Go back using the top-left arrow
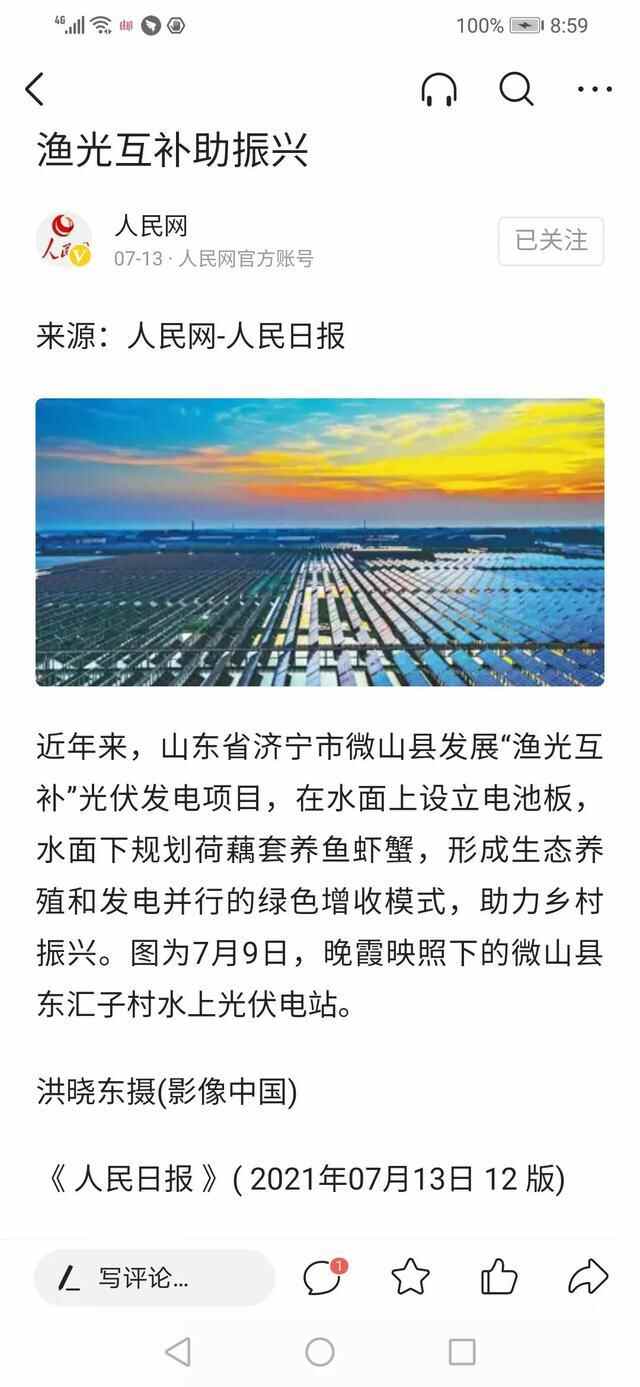Image resolution: width=640 pixels, height=1387 pixels. (35, 90)
